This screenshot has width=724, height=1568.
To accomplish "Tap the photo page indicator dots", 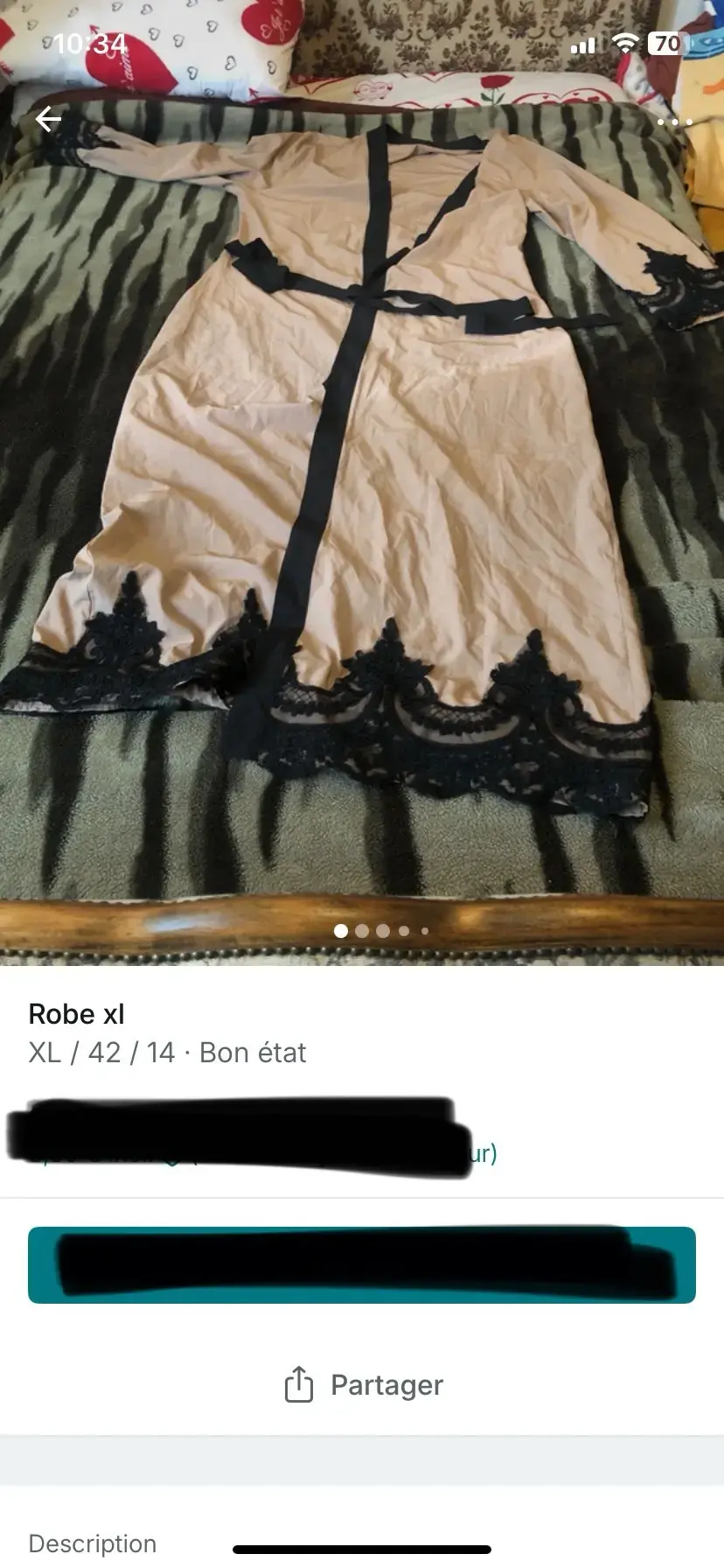I will [381, 931].
